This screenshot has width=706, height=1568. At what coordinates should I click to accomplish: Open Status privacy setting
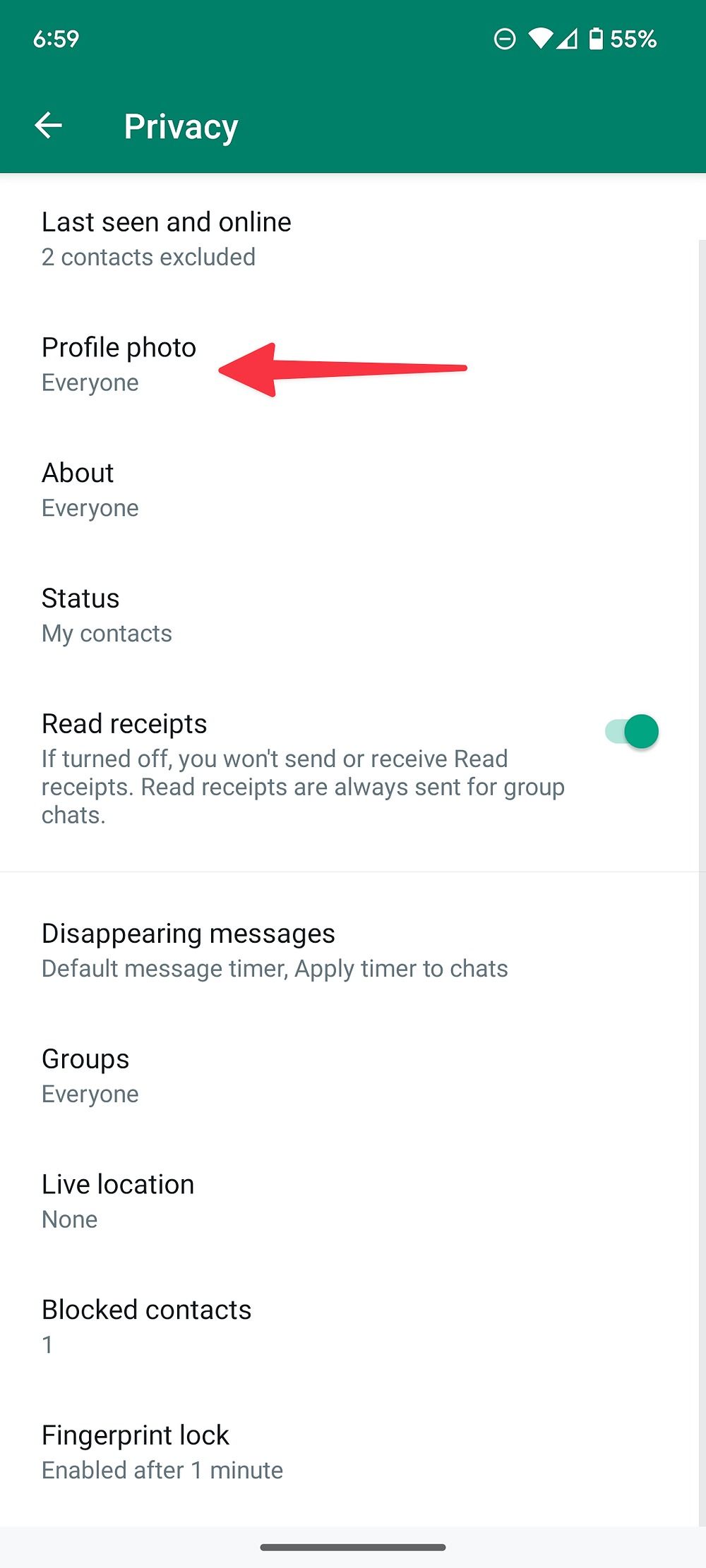349,616
